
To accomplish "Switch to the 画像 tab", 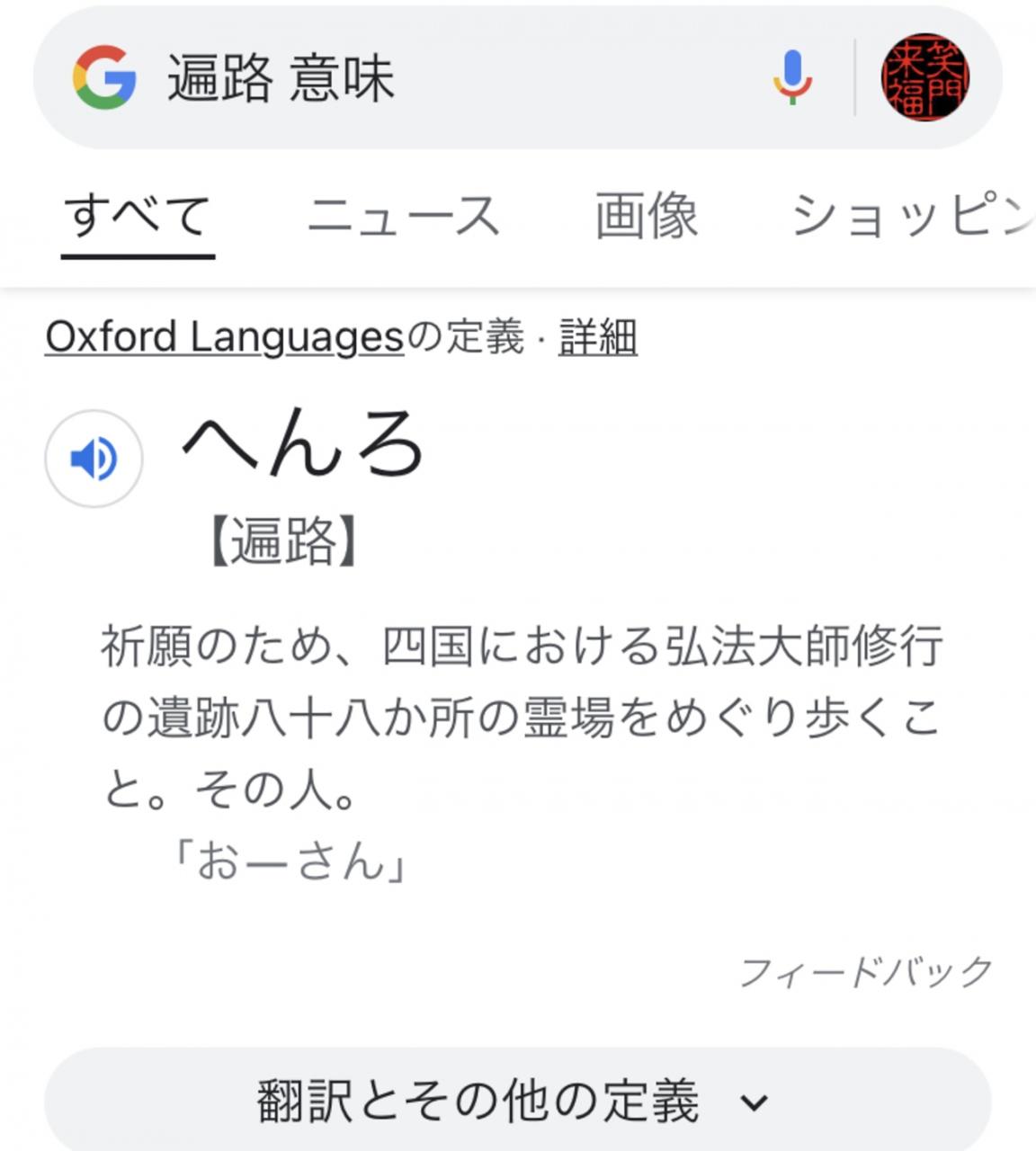I will click(646, 217).
